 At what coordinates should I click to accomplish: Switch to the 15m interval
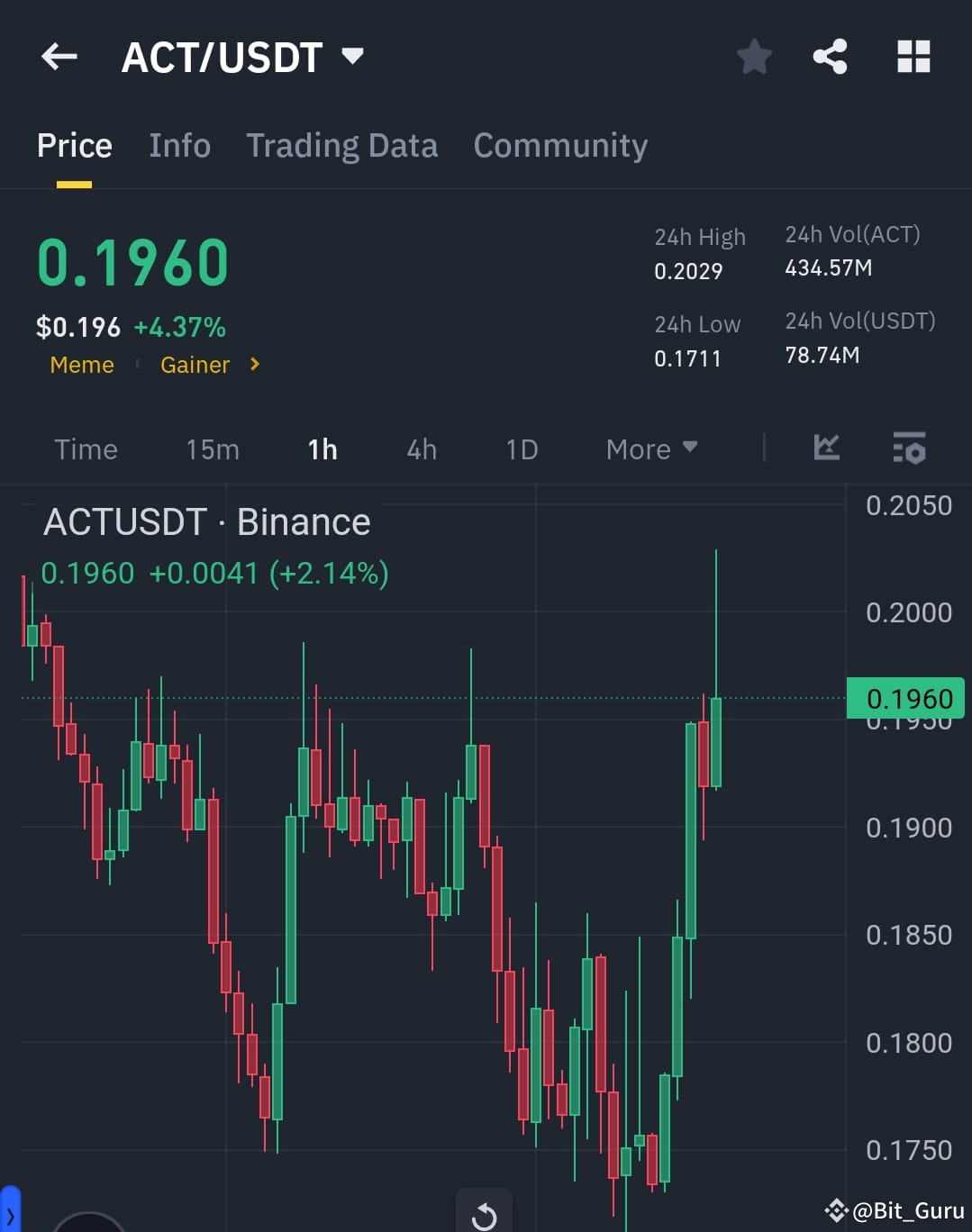click(212, 448)
